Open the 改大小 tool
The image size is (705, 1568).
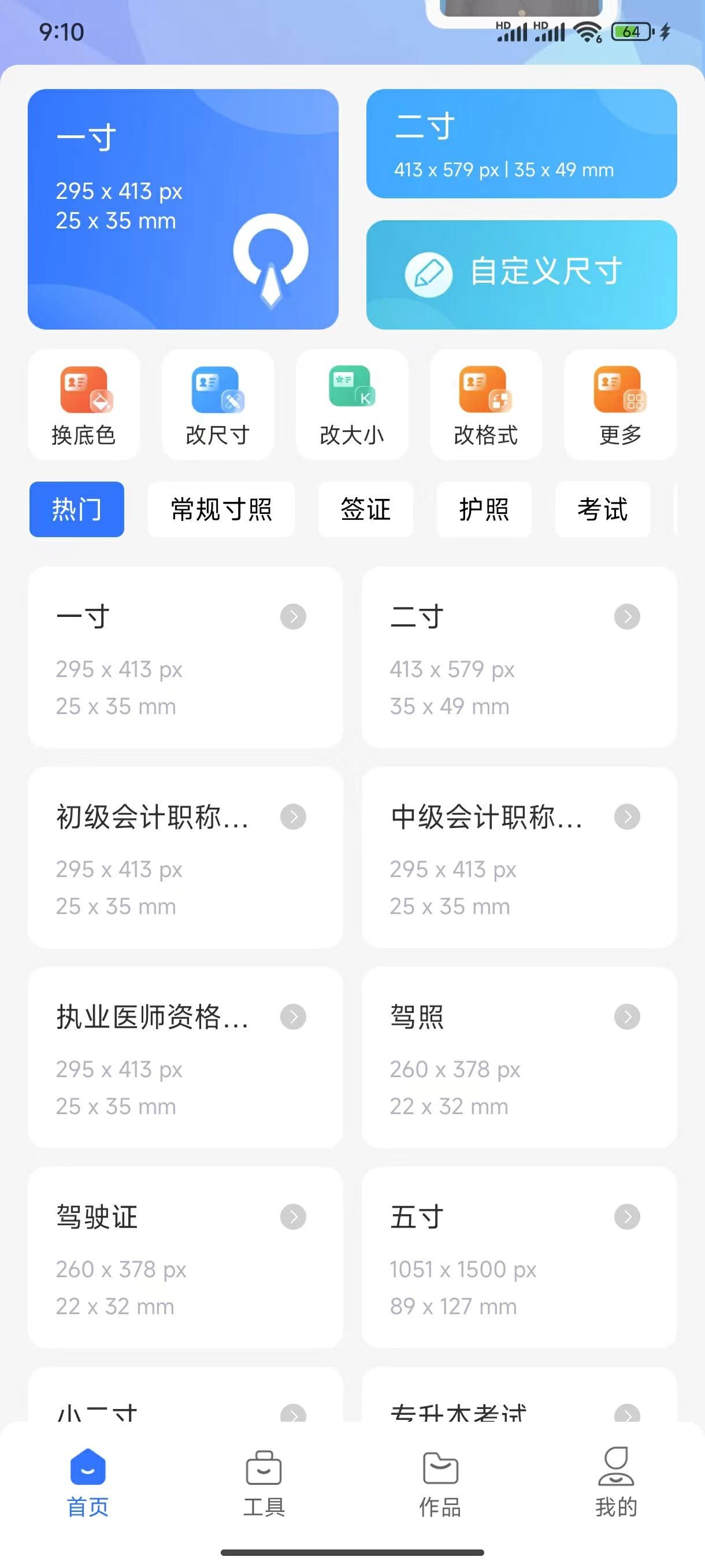click(352, 405)
